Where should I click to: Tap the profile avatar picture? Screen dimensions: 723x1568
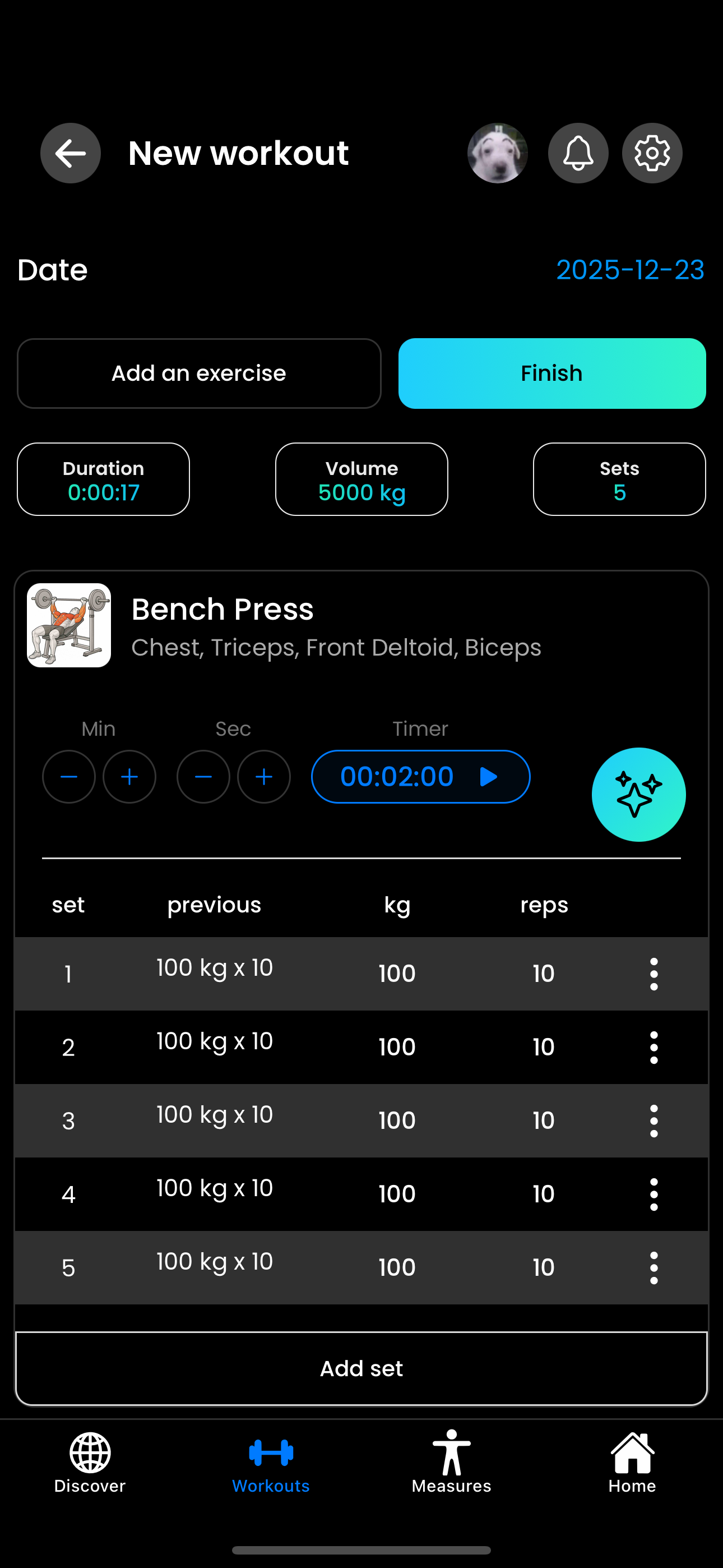[498, 153]
